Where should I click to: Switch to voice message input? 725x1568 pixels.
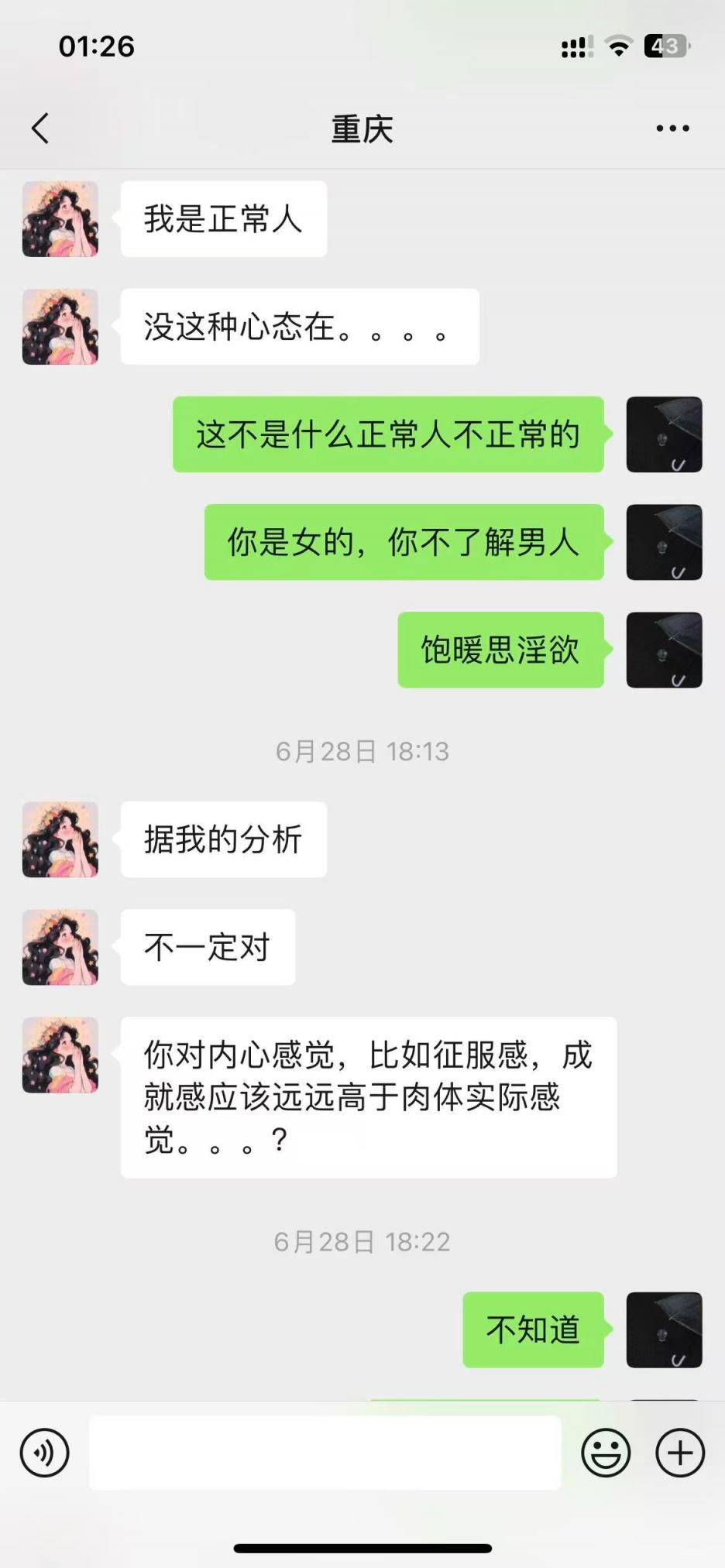click(x=45, y=1453)
